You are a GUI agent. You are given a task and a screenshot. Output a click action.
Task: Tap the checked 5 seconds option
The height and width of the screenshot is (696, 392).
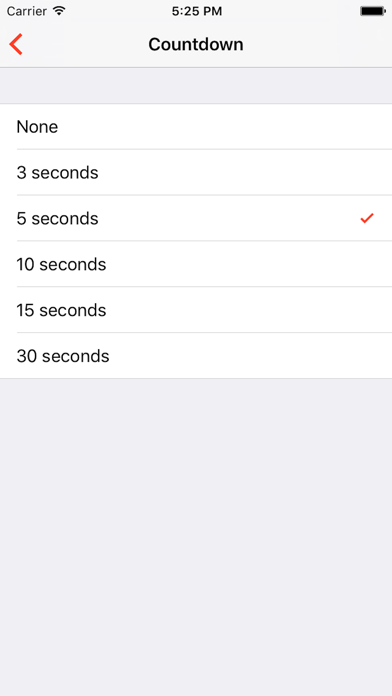pos(196,218)
